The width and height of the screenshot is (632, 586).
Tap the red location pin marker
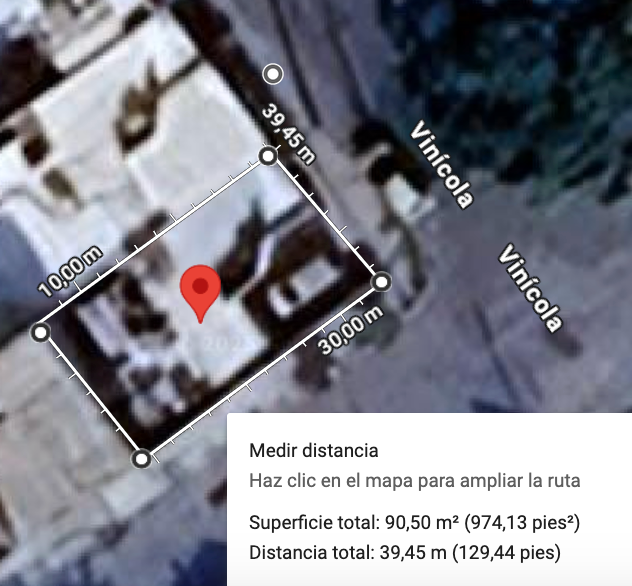200,293
